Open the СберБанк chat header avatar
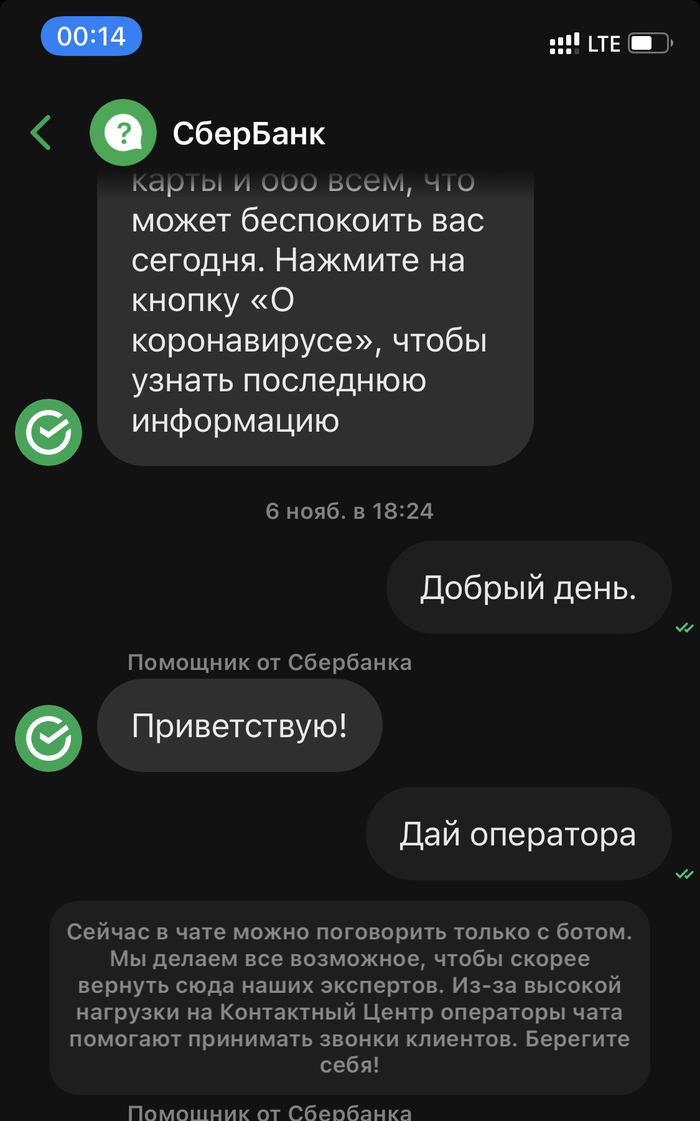700x1121 pixels. (x=123, y=132)
